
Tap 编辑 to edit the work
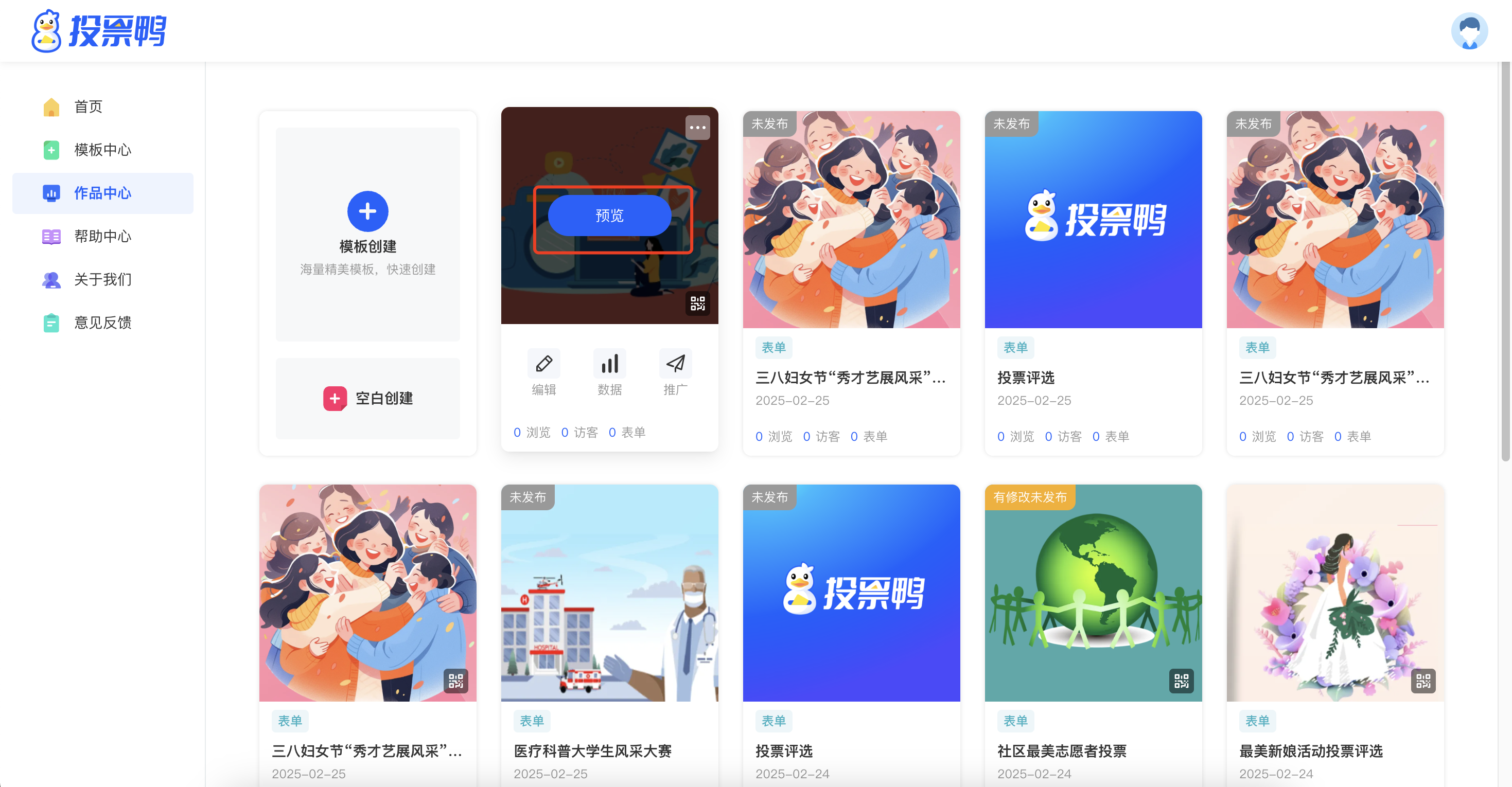coord(543,372)
